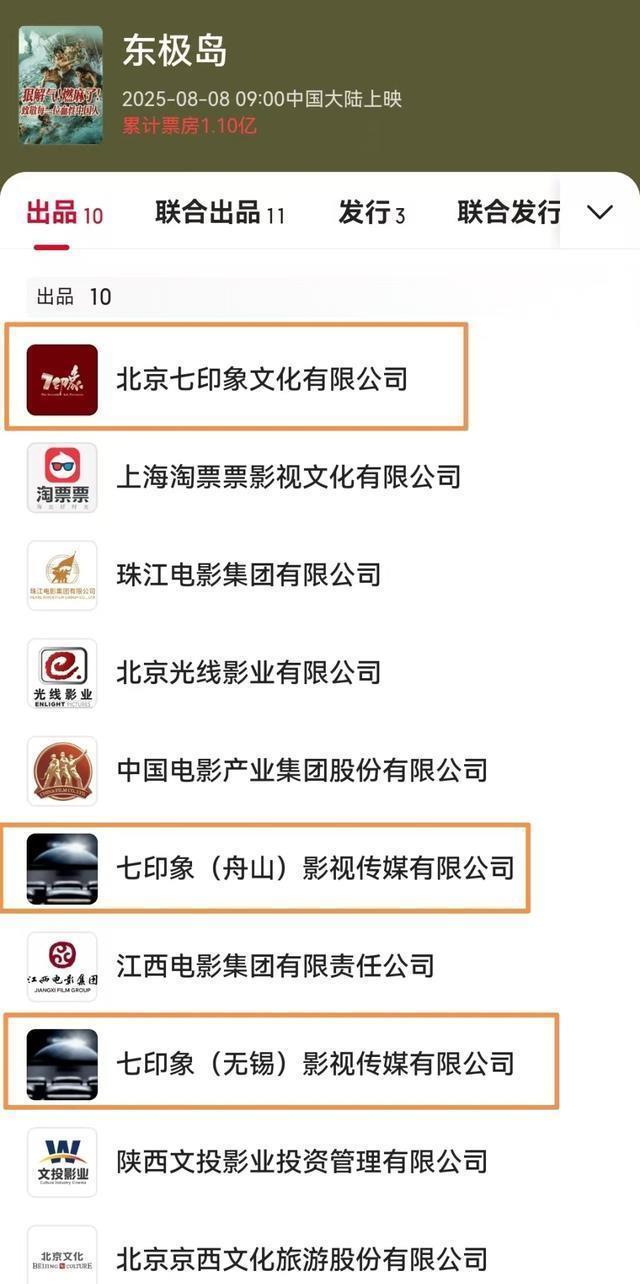Select 陕西文投影业投资管理有限公司

(301, 1161)
